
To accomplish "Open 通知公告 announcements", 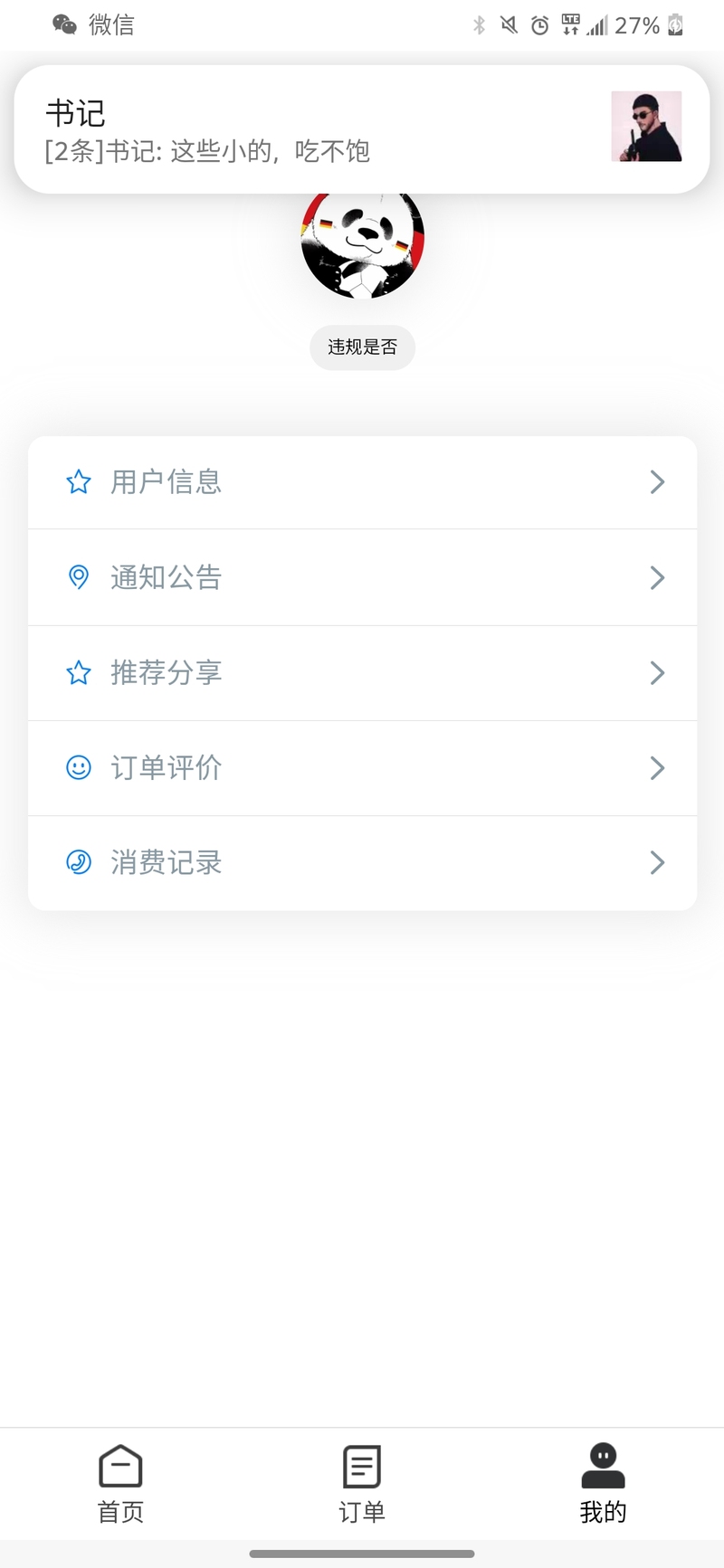I will coord(362,577).
